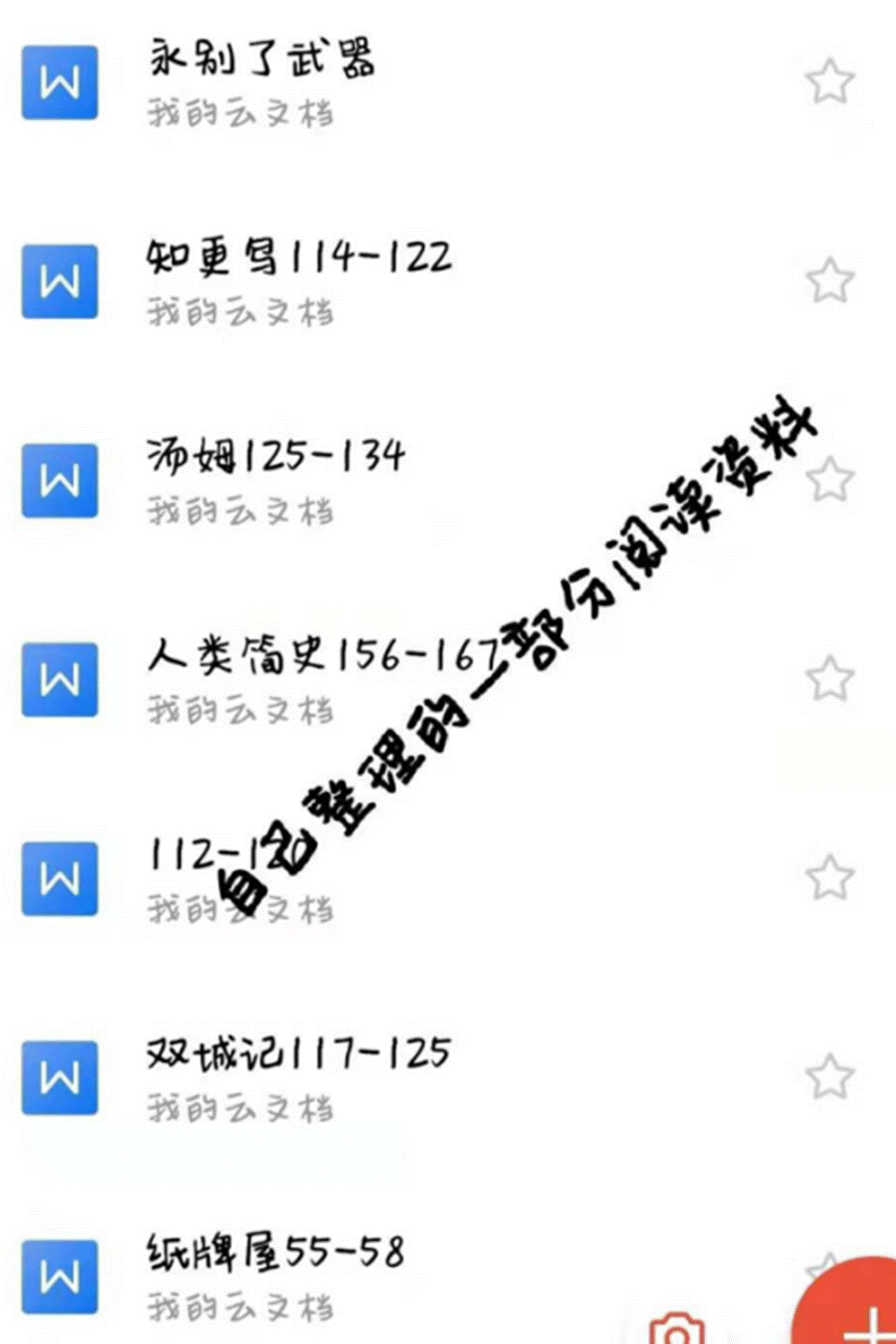
Task: Open the camera scan button
Action: click(x=676, y=1331)
